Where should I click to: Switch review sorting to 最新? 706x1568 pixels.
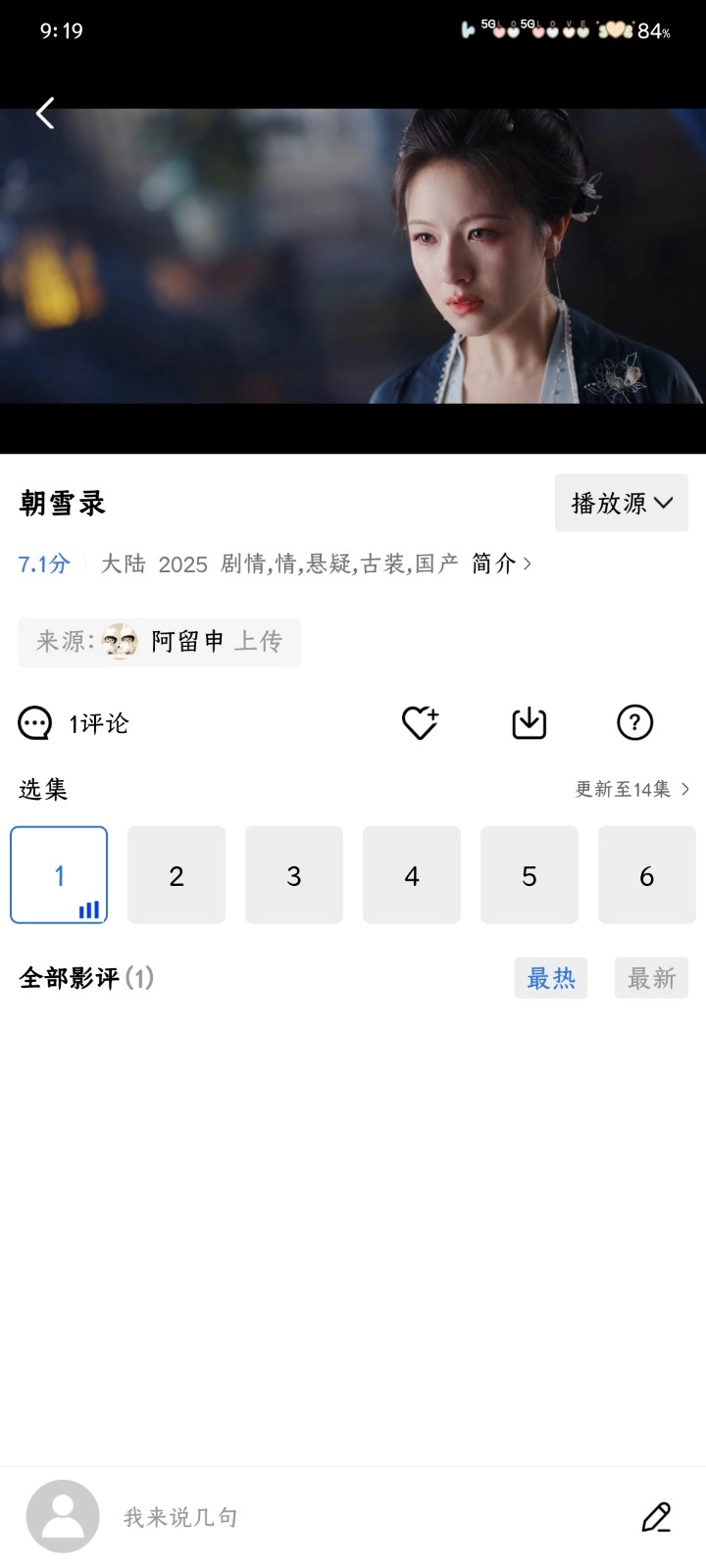651,977
